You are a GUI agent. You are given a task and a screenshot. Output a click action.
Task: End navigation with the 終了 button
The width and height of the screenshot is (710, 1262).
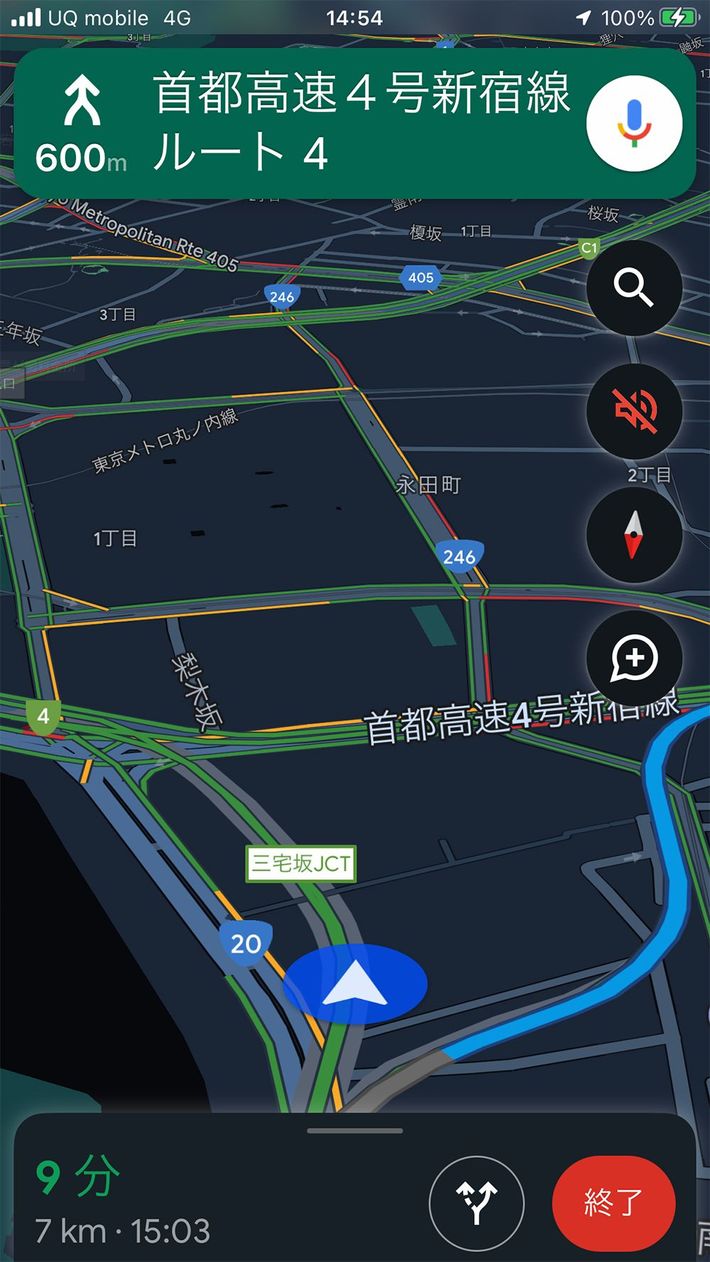[613, 1203]
